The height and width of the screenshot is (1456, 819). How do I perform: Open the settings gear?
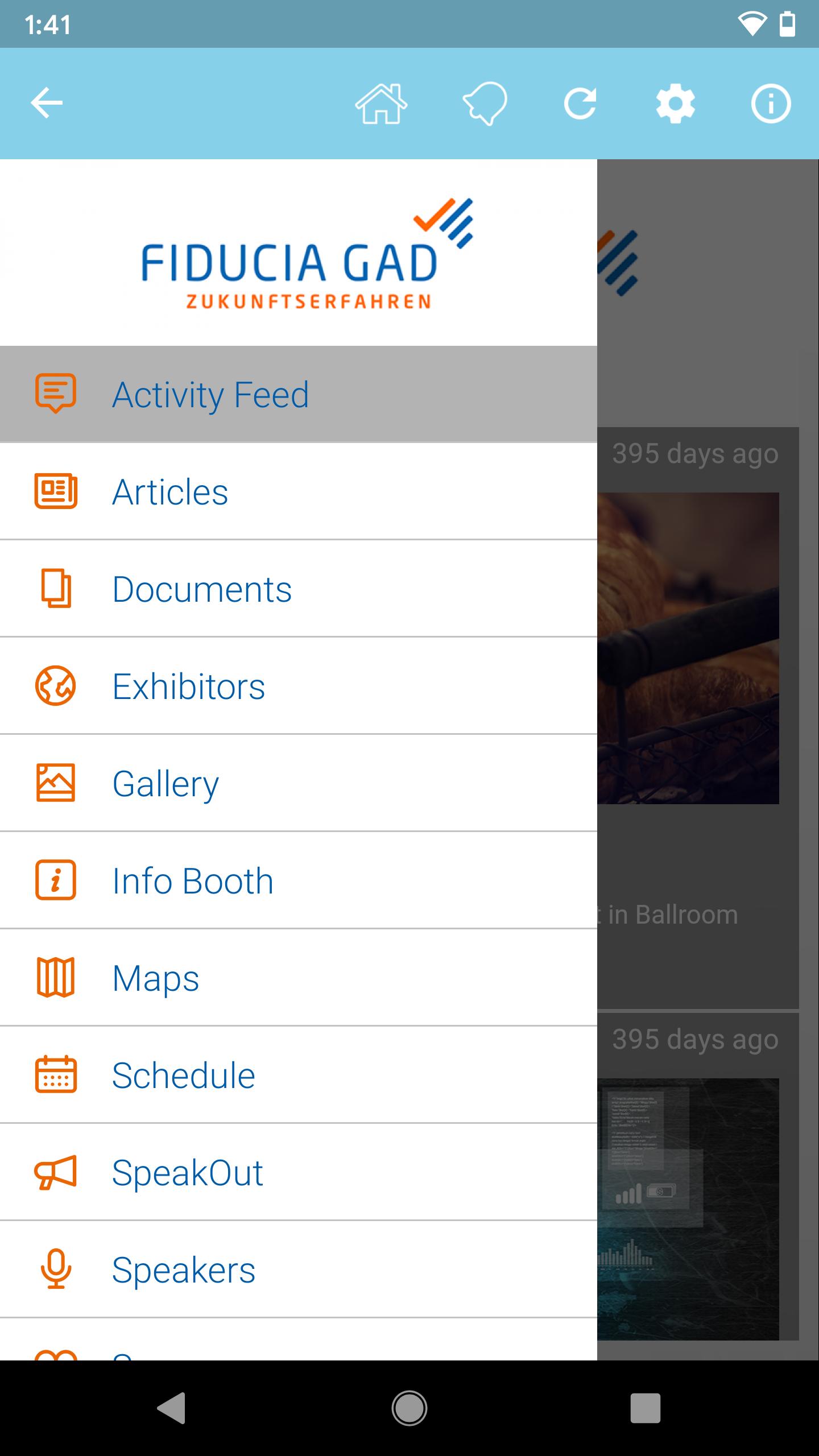[x=675, y=104]
